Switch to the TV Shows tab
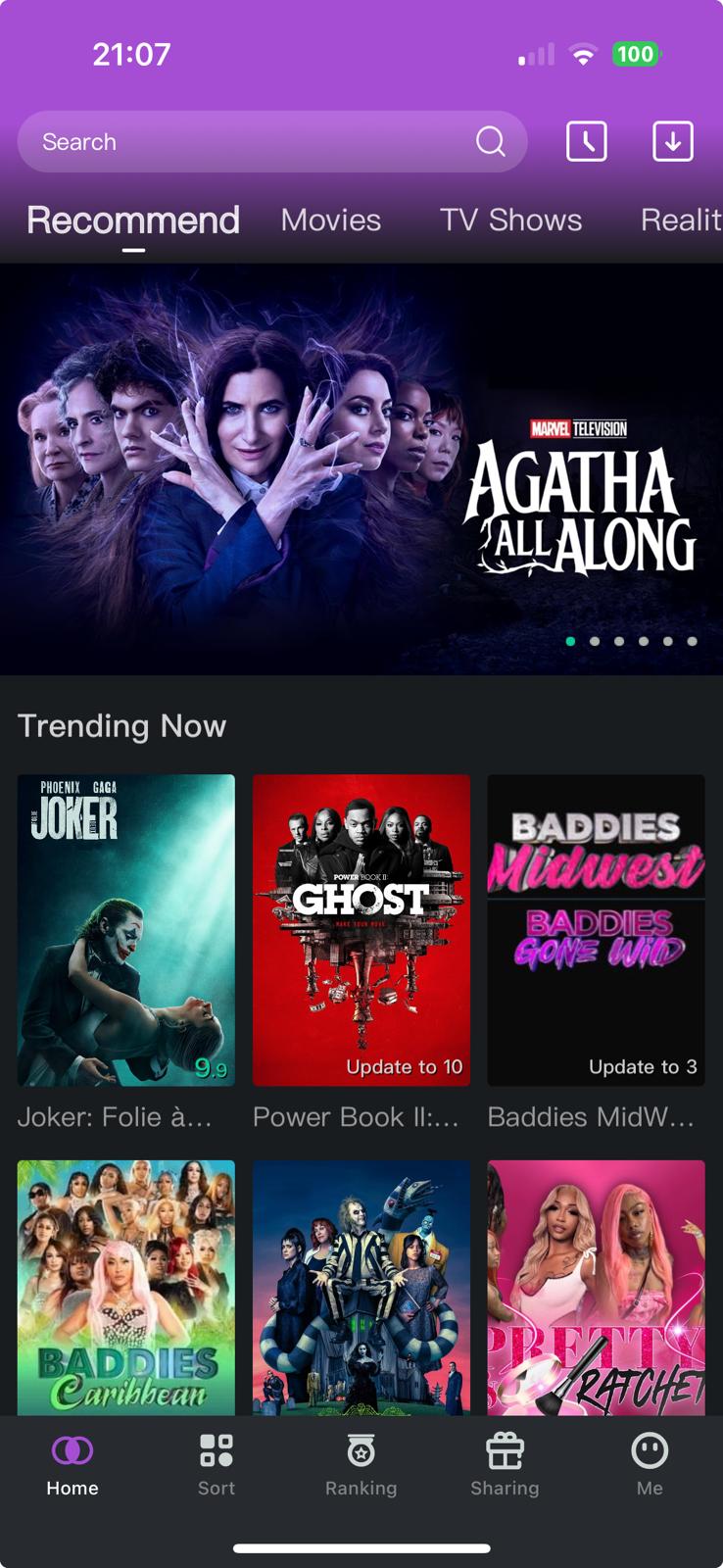 tap(510, 220)
